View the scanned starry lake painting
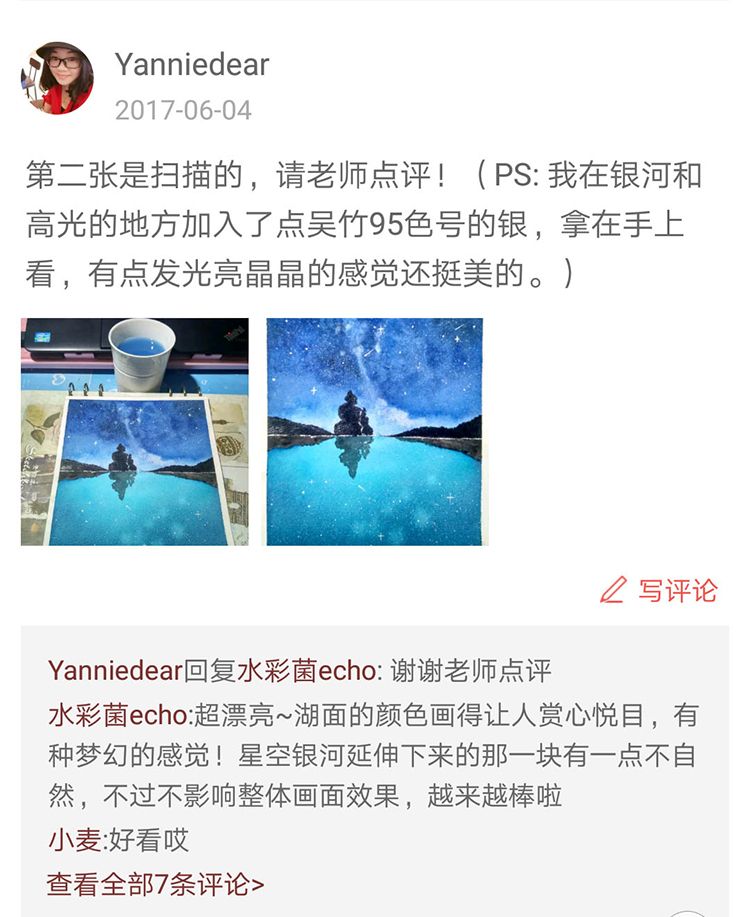The width and height of the screenshot is (750, 917). point(375,432)
